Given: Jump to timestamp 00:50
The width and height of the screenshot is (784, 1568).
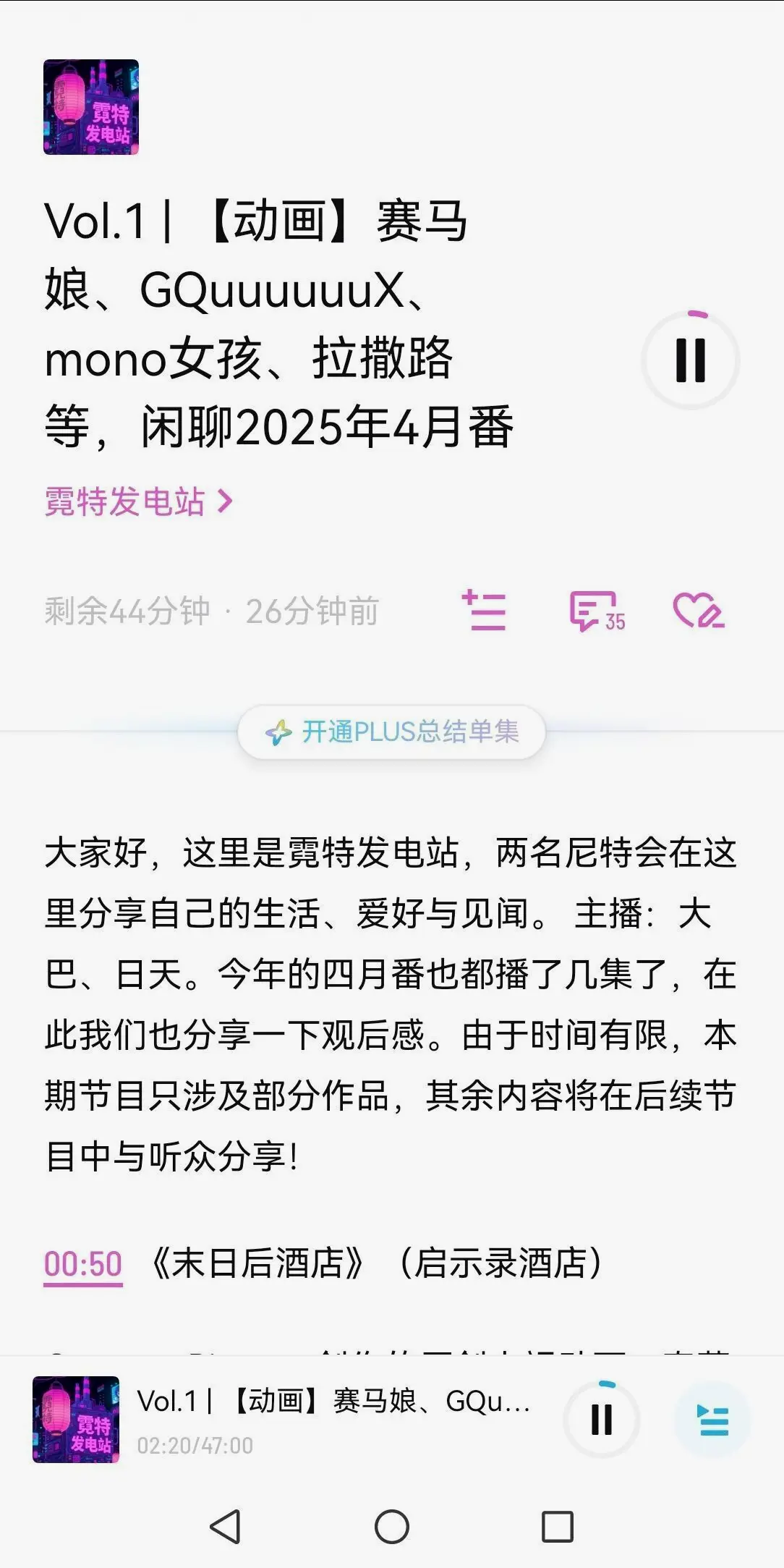Looking at the screenshot, I should pyautogui.click(x=83, y=1264).
